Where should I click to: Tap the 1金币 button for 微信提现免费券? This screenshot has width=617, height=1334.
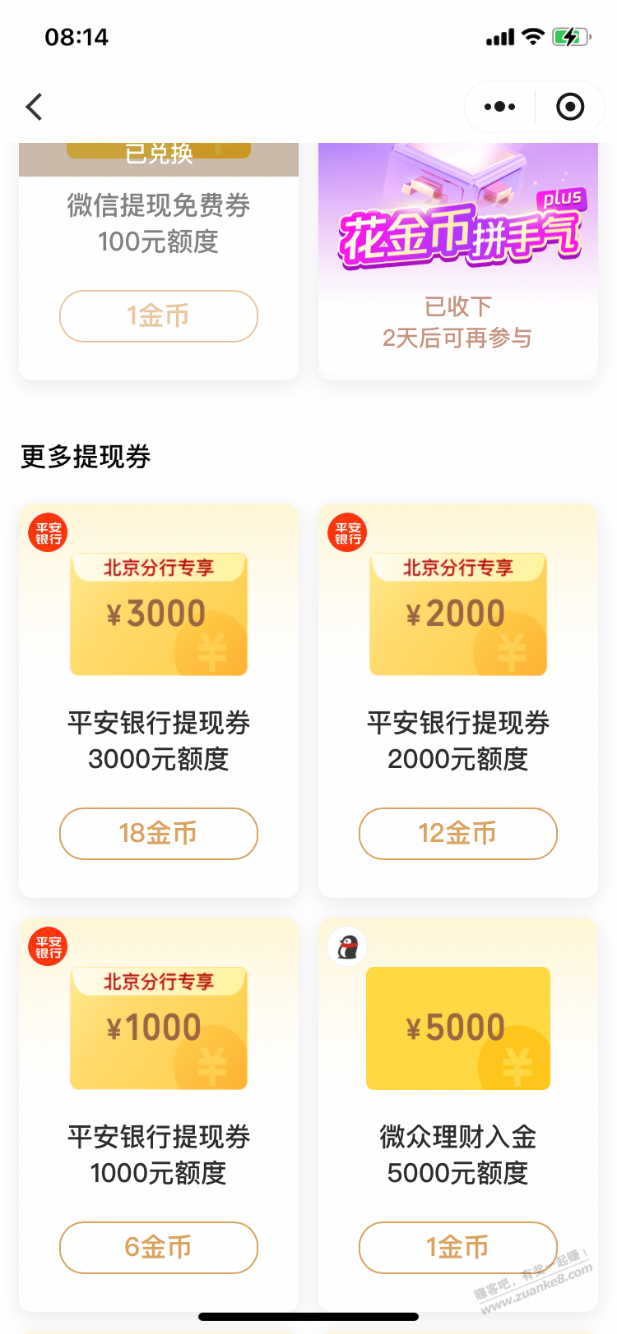click(x=158, y=316)
